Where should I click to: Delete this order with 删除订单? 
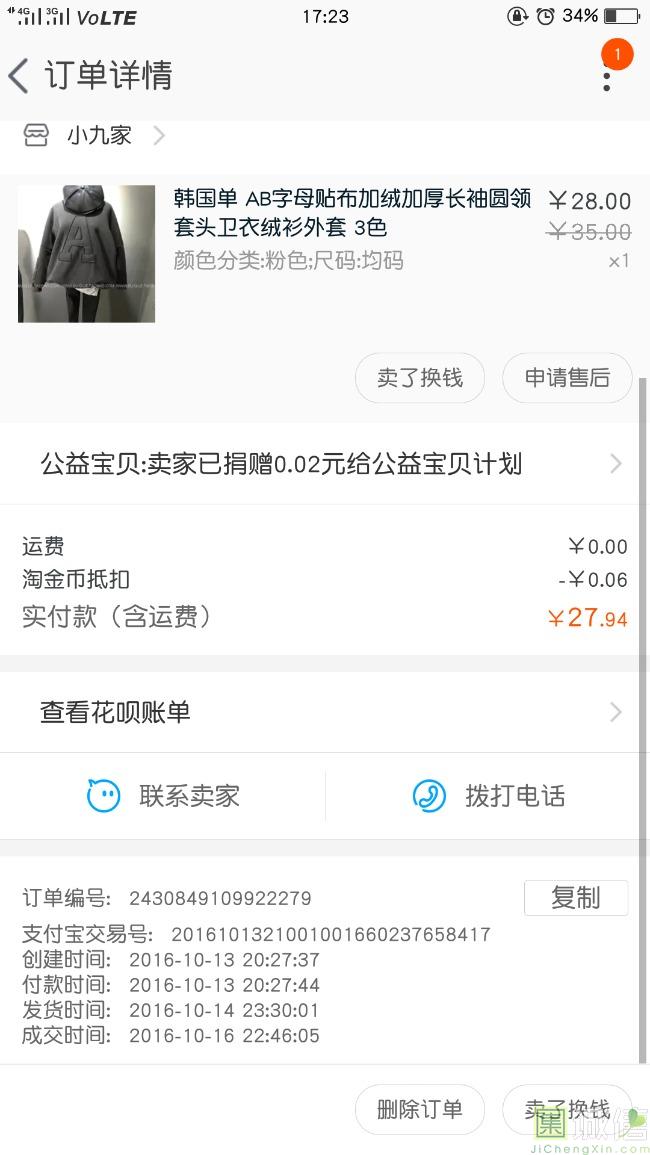click(420, 1109)
